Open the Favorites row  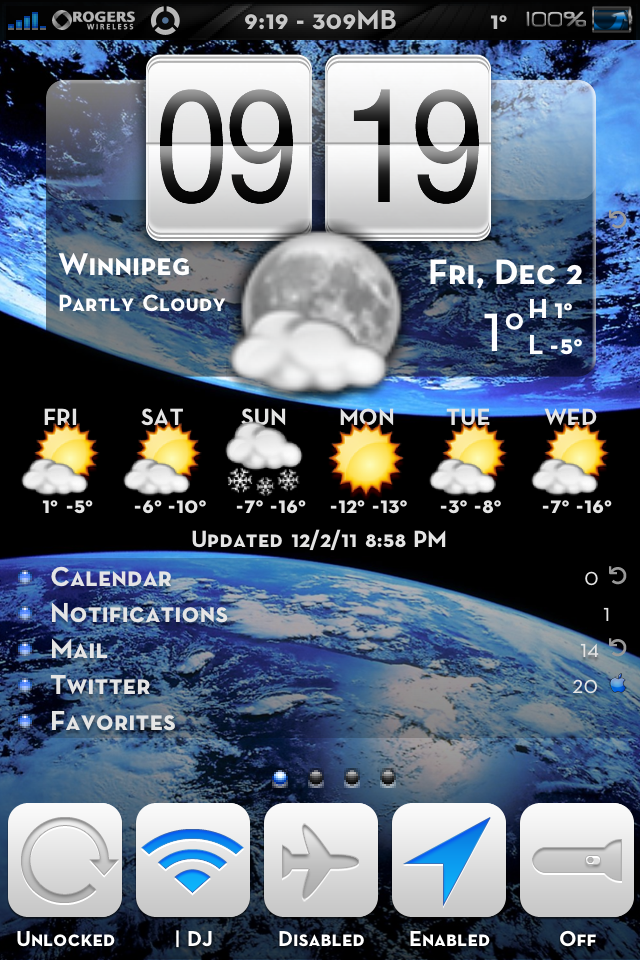[112, 721]
